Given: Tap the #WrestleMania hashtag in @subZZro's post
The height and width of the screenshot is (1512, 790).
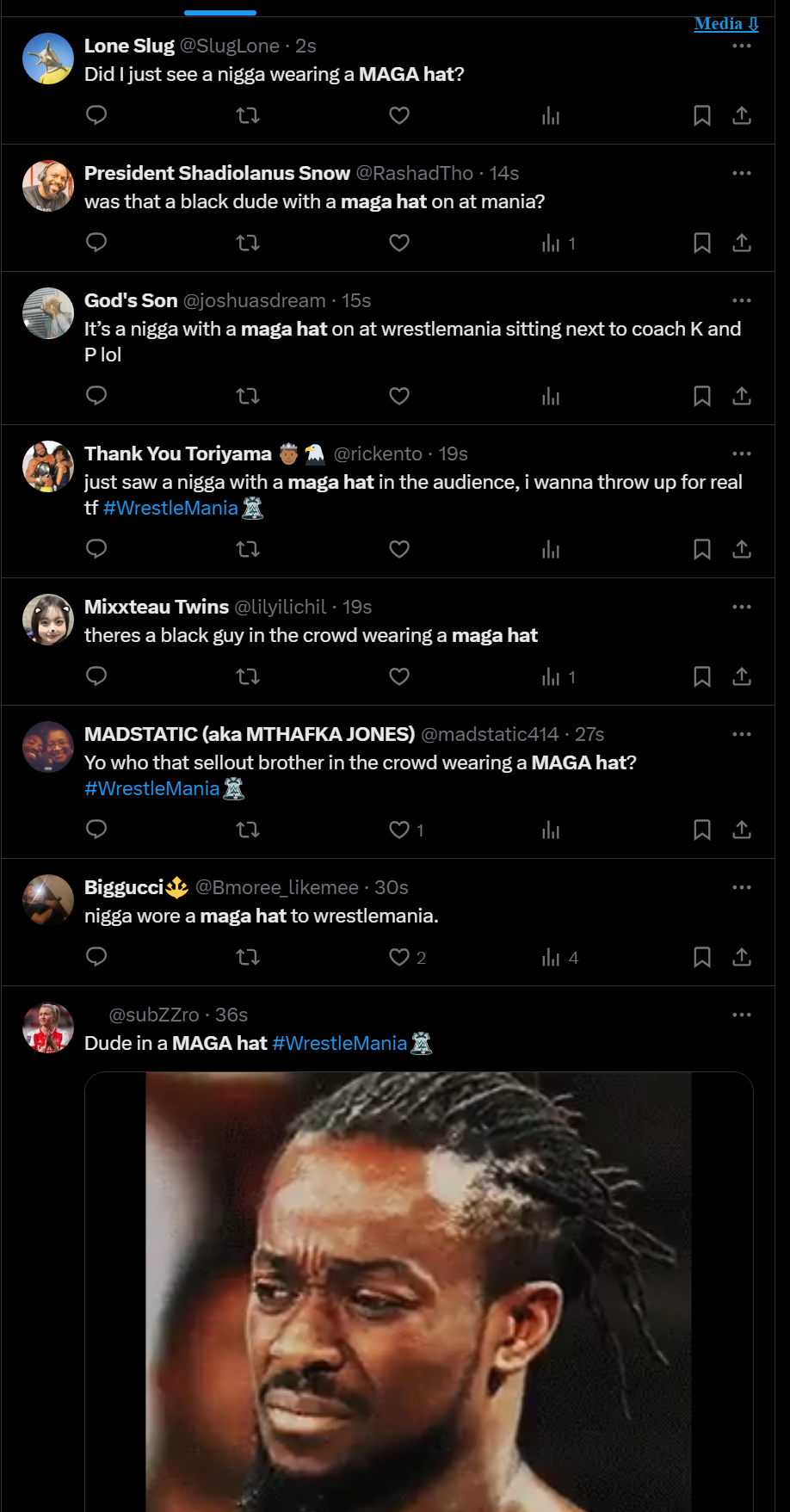Looking at the screenshot, I should (x=339, y=1043).
